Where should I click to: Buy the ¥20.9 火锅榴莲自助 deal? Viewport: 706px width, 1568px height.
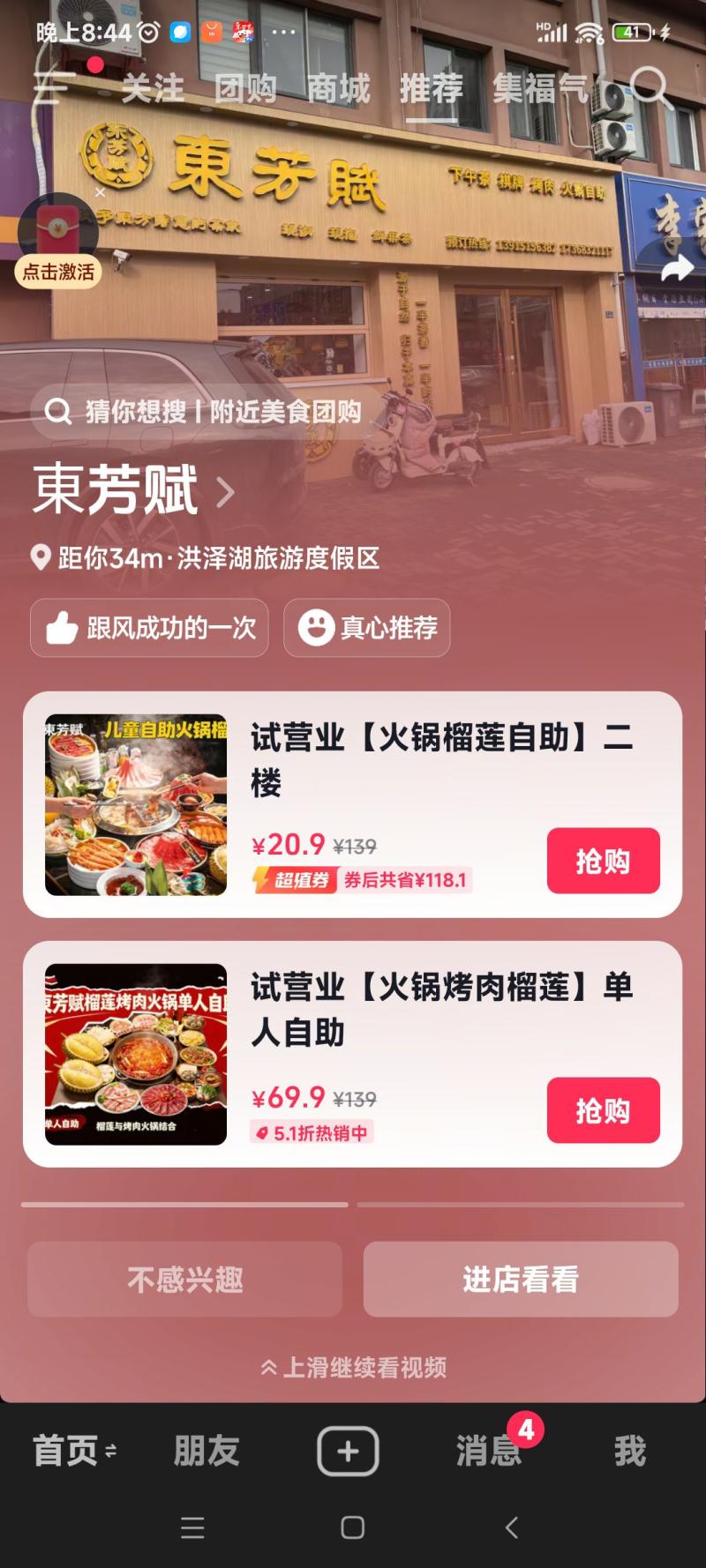603,861
